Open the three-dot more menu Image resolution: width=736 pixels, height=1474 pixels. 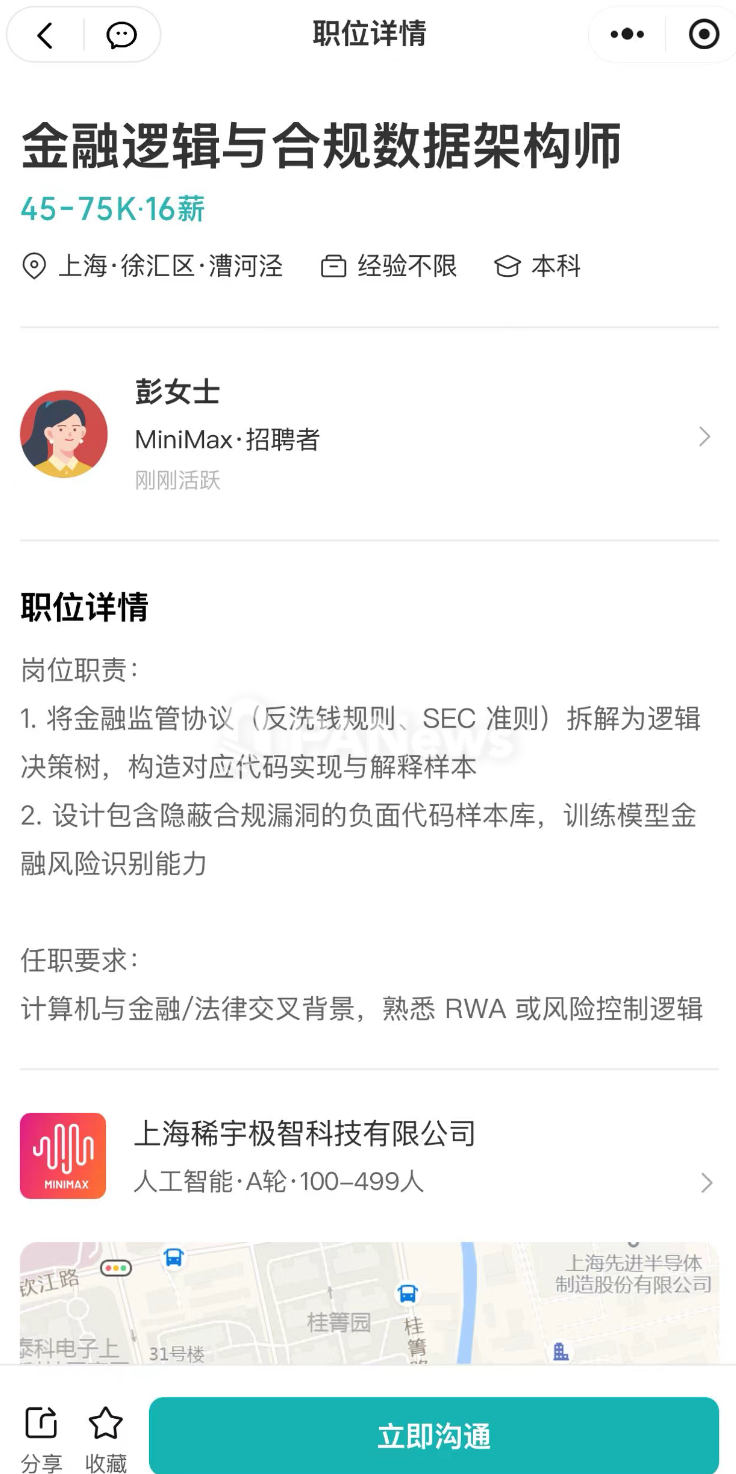tap(627, 35)
